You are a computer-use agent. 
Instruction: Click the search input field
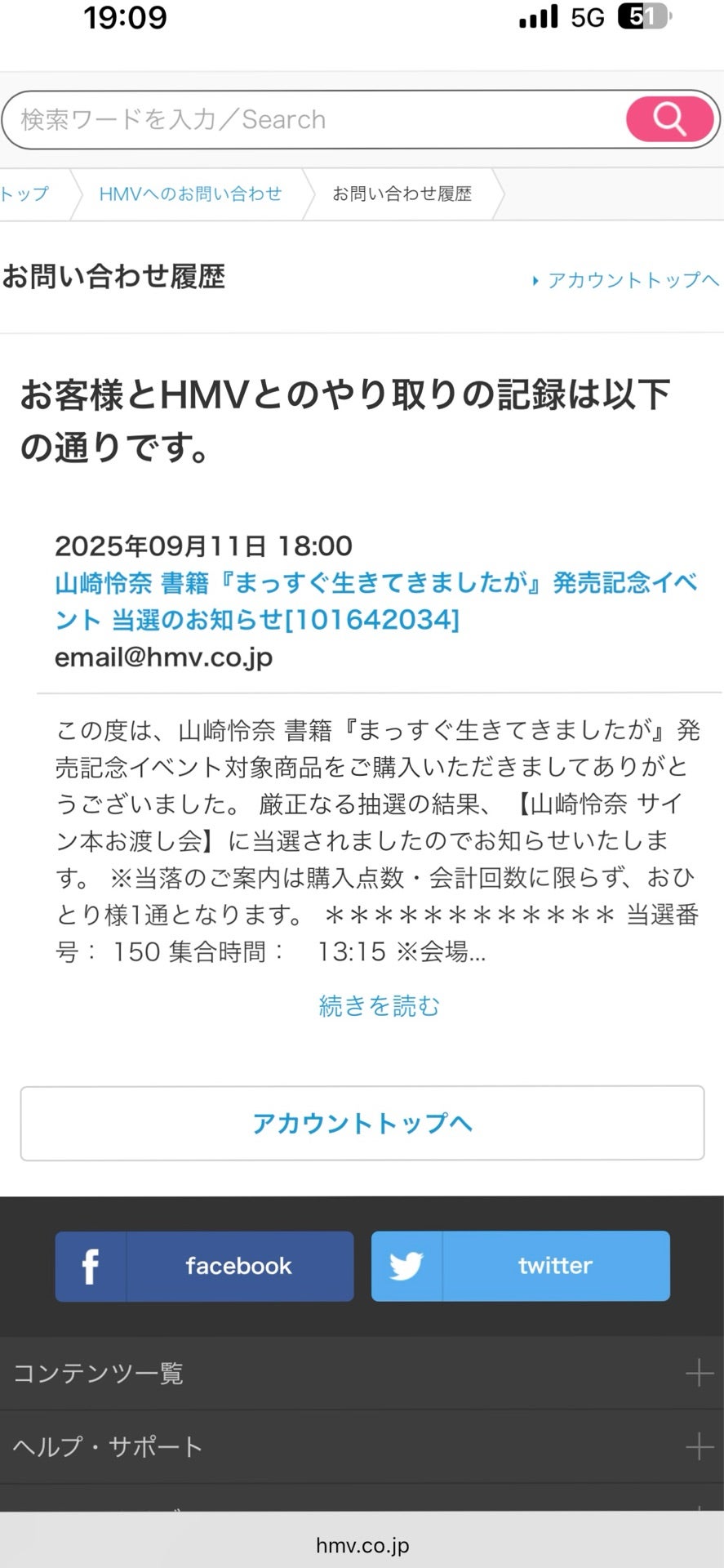tap(310, 119)
